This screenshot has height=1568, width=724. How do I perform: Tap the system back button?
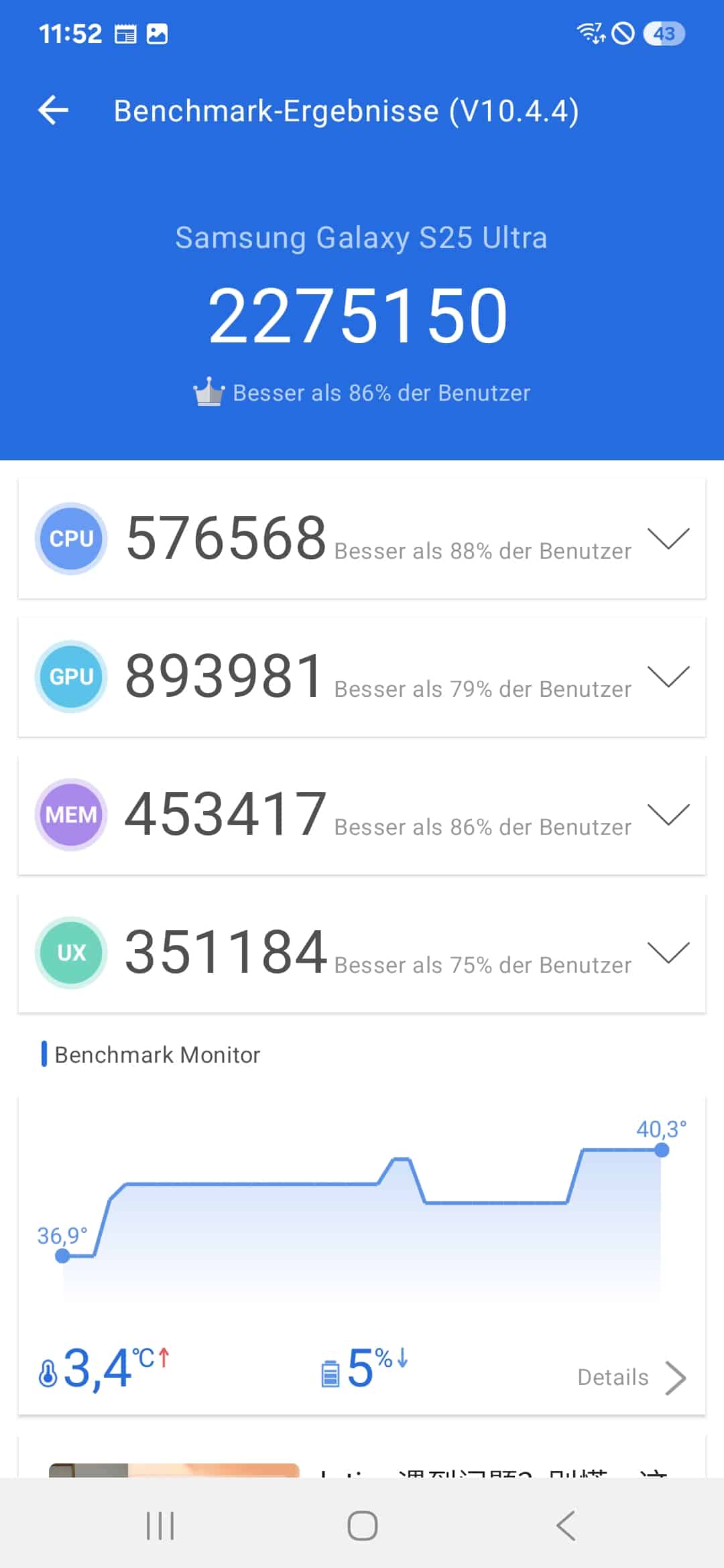[566, 1526]
